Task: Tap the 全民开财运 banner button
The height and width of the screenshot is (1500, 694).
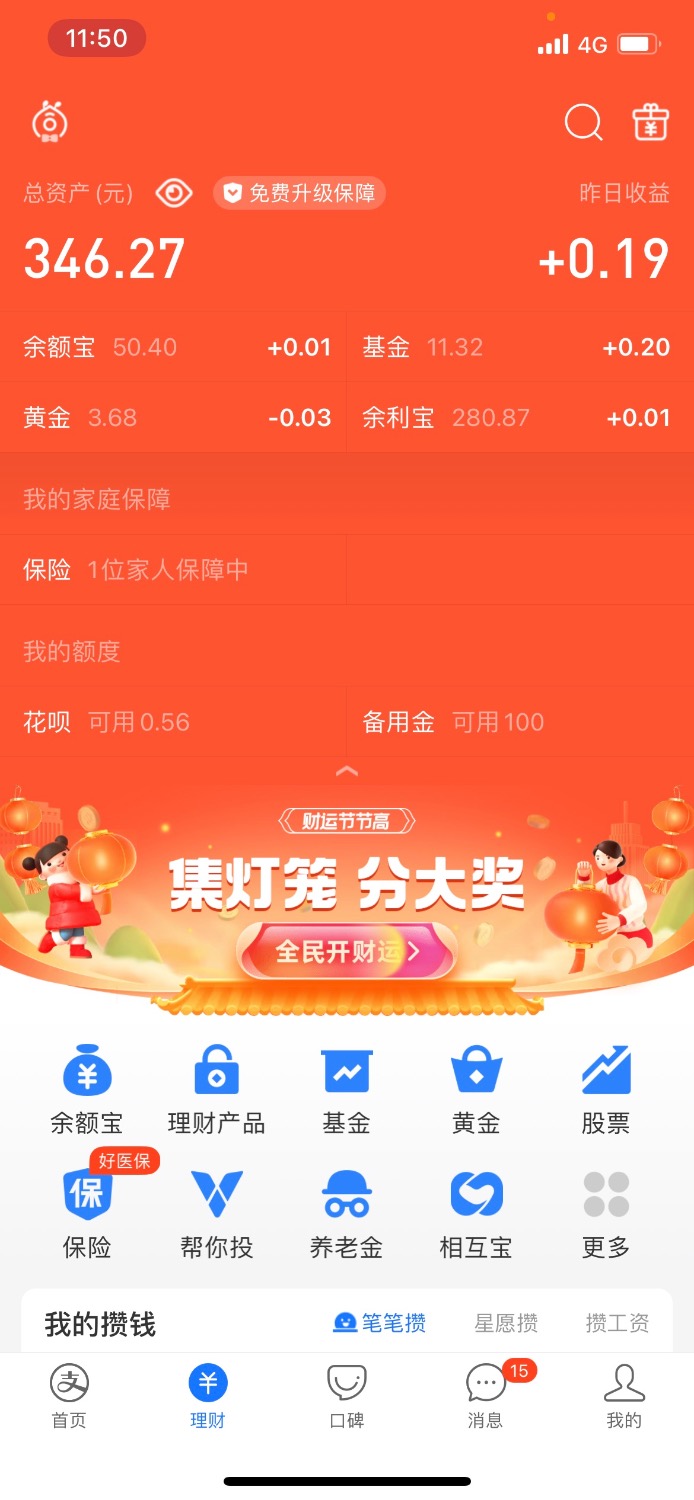Action: click(347, 951)
